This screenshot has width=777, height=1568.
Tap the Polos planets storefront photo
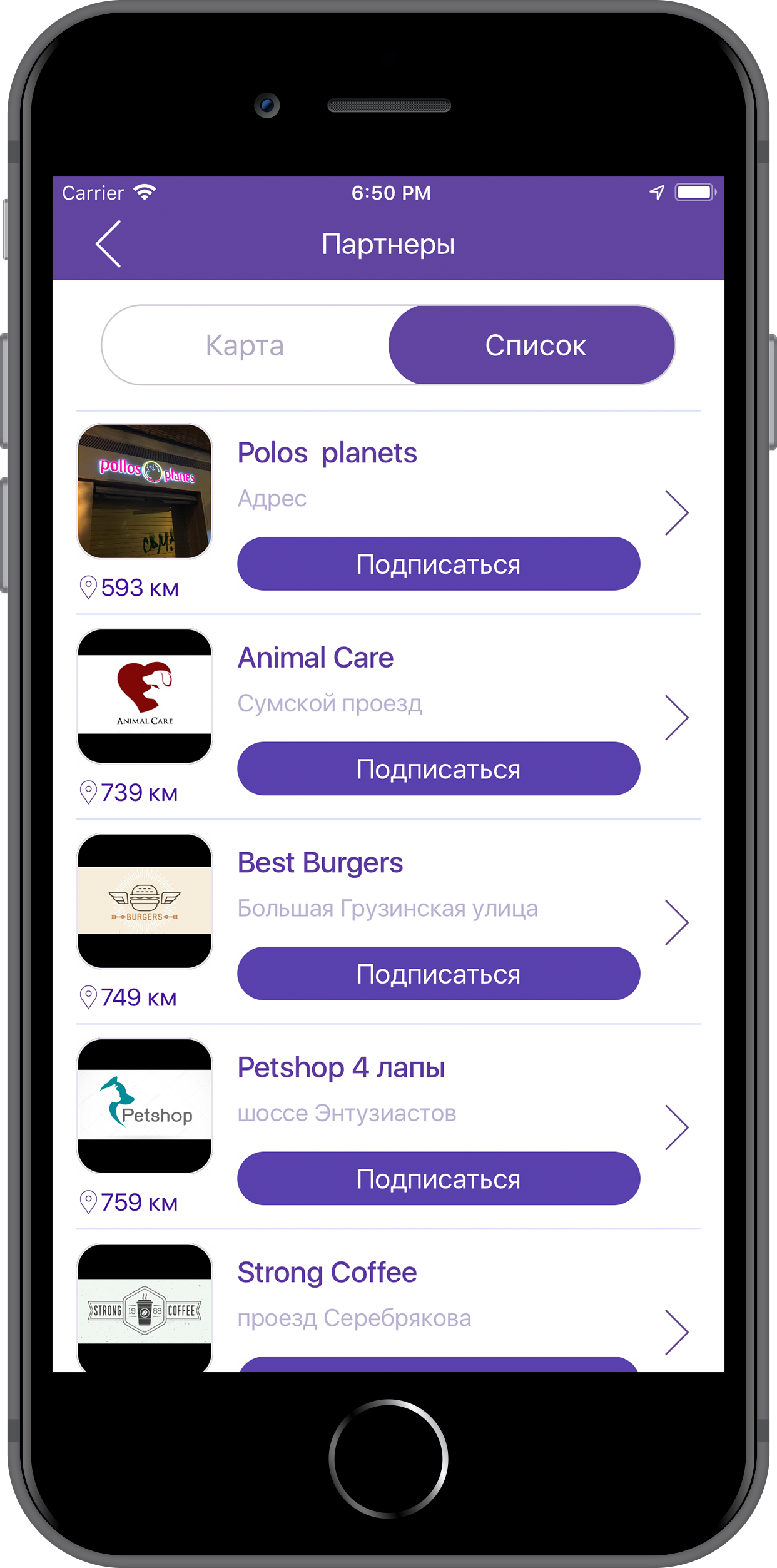[x=145, y=491]
